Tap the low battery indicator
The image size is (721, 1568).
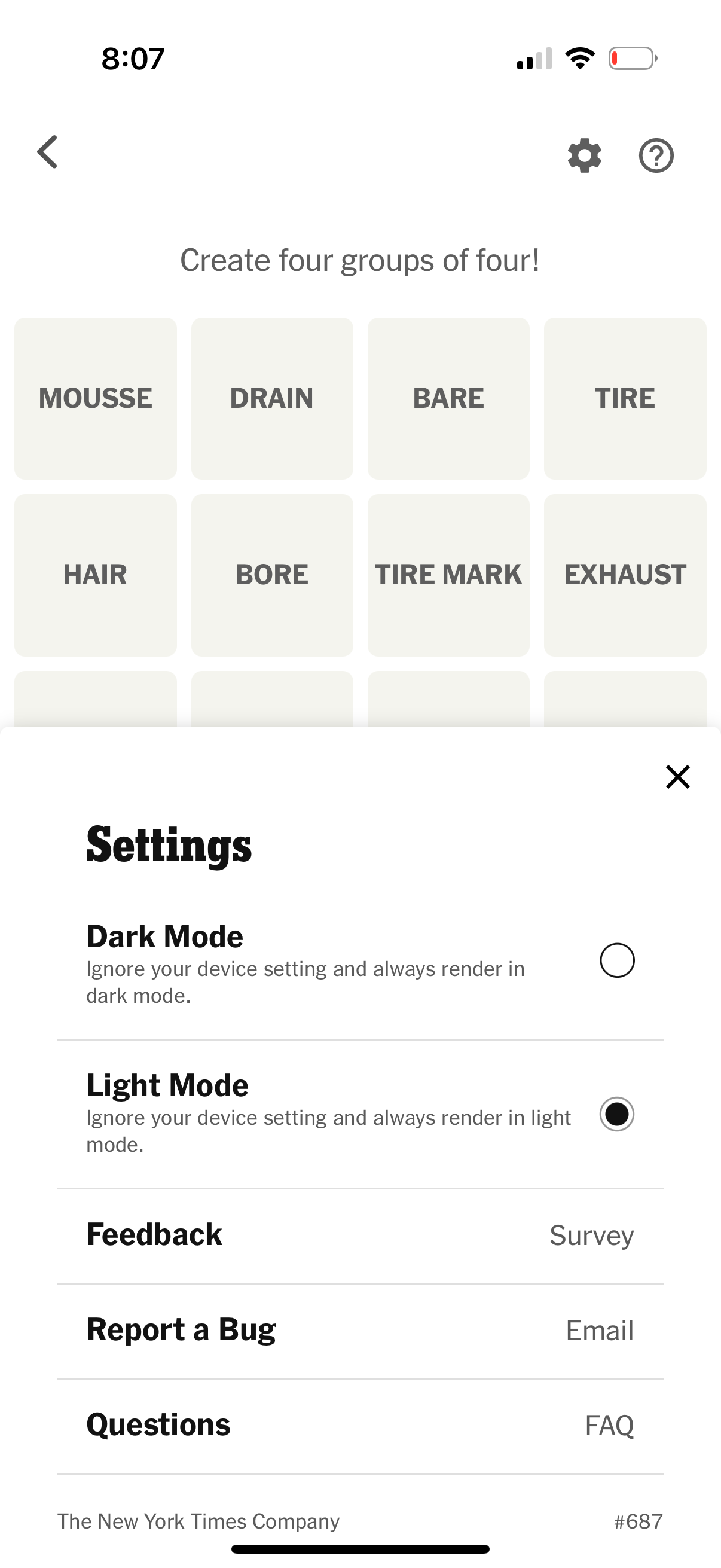[633, 57]
